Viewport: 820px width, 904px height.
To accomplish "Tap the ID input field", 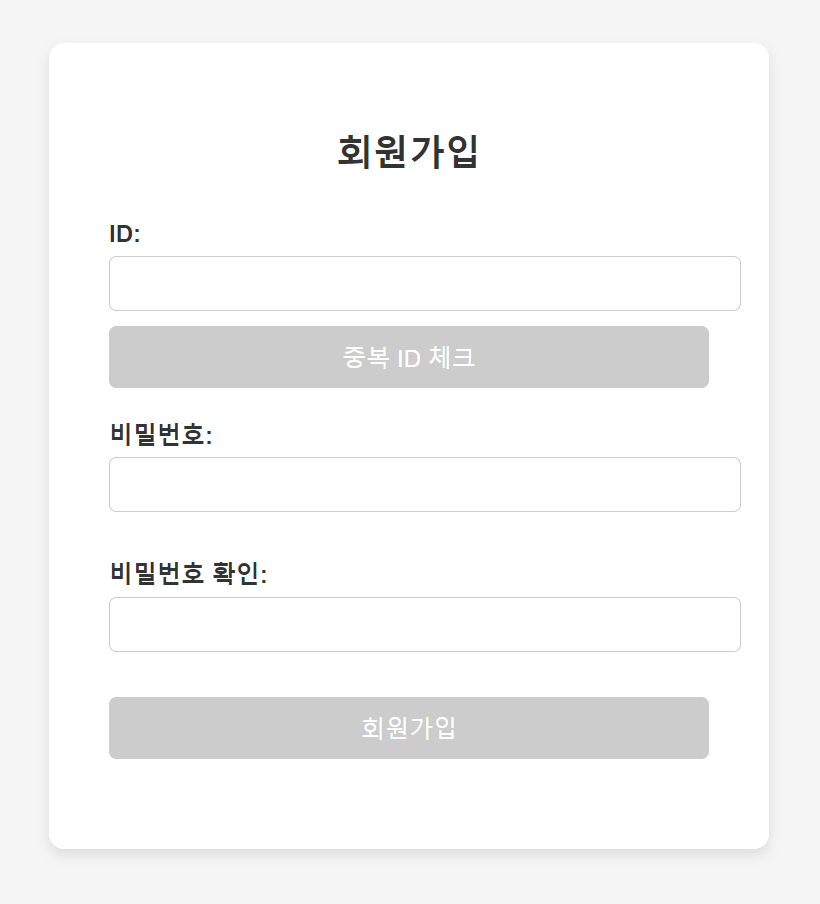I will [x=424, y=284].
